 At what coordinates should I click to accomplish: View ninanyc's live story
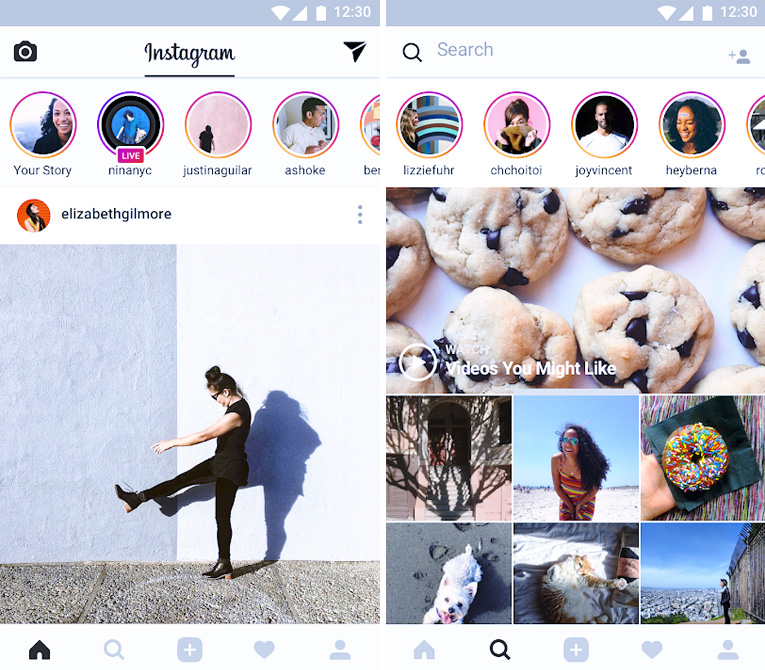130,126
